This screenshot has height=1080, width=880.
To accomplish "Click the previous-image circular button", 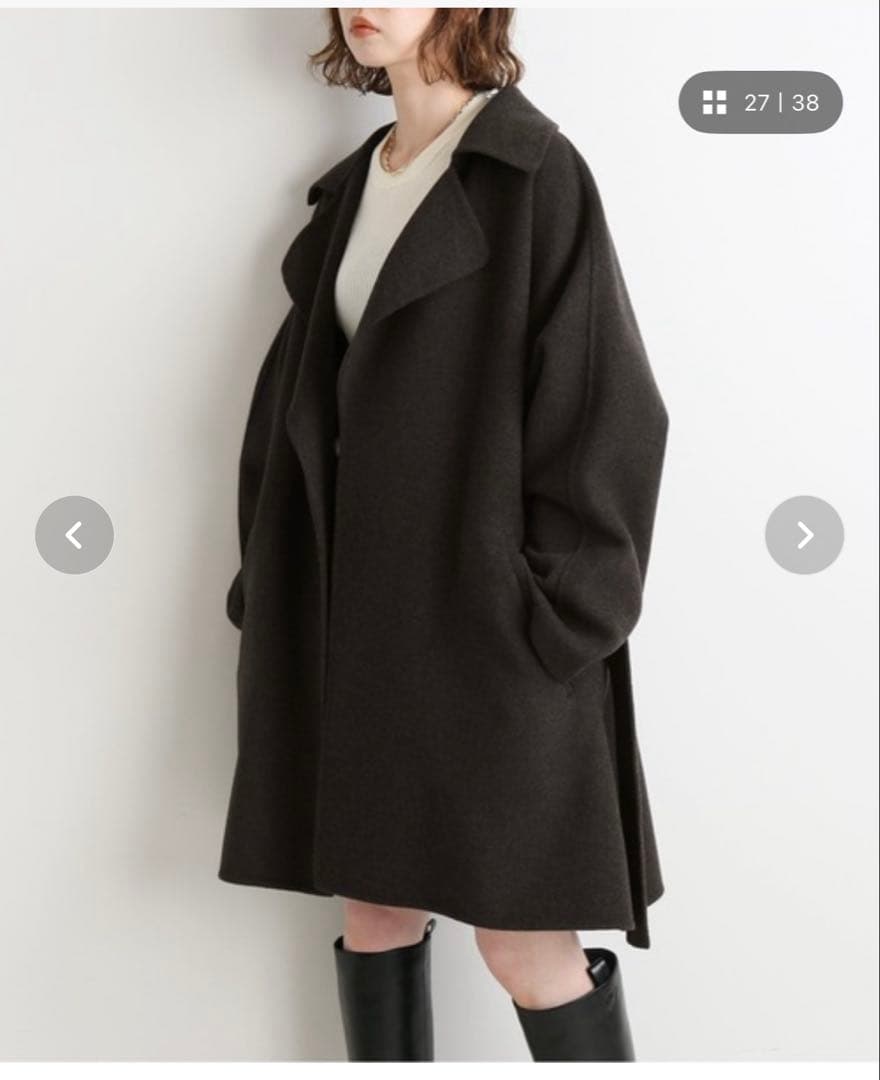I will [x=72, y=536].
